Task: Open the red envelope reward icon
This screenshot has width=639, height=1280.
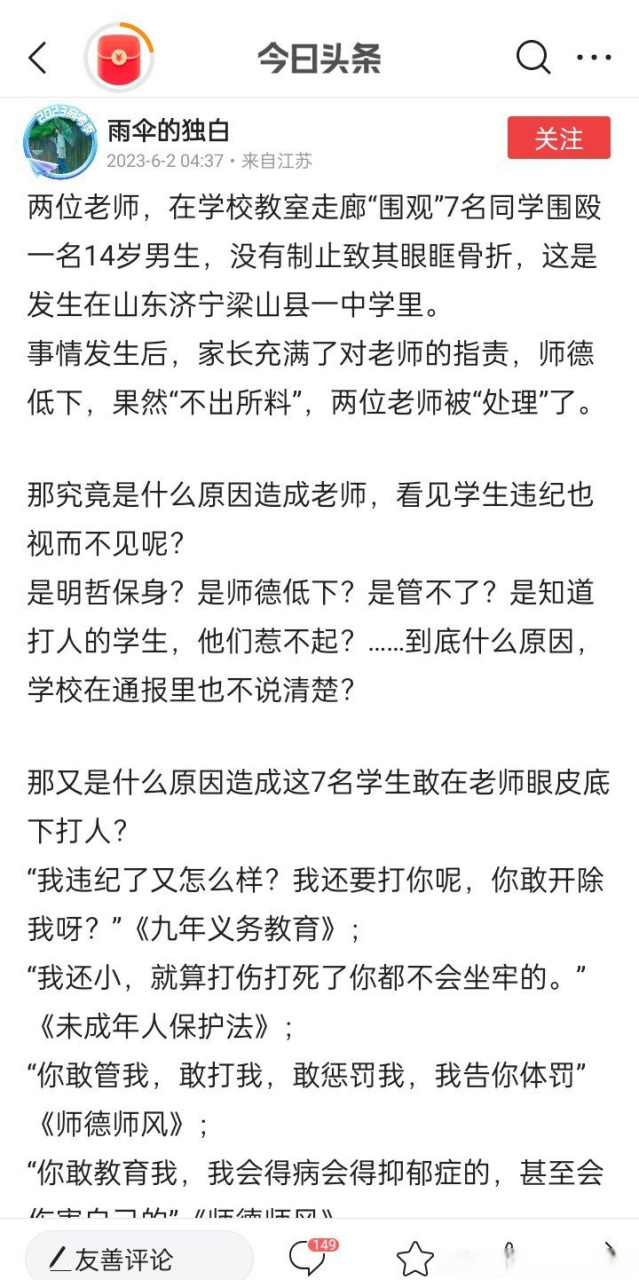Action: click(119, 58)
